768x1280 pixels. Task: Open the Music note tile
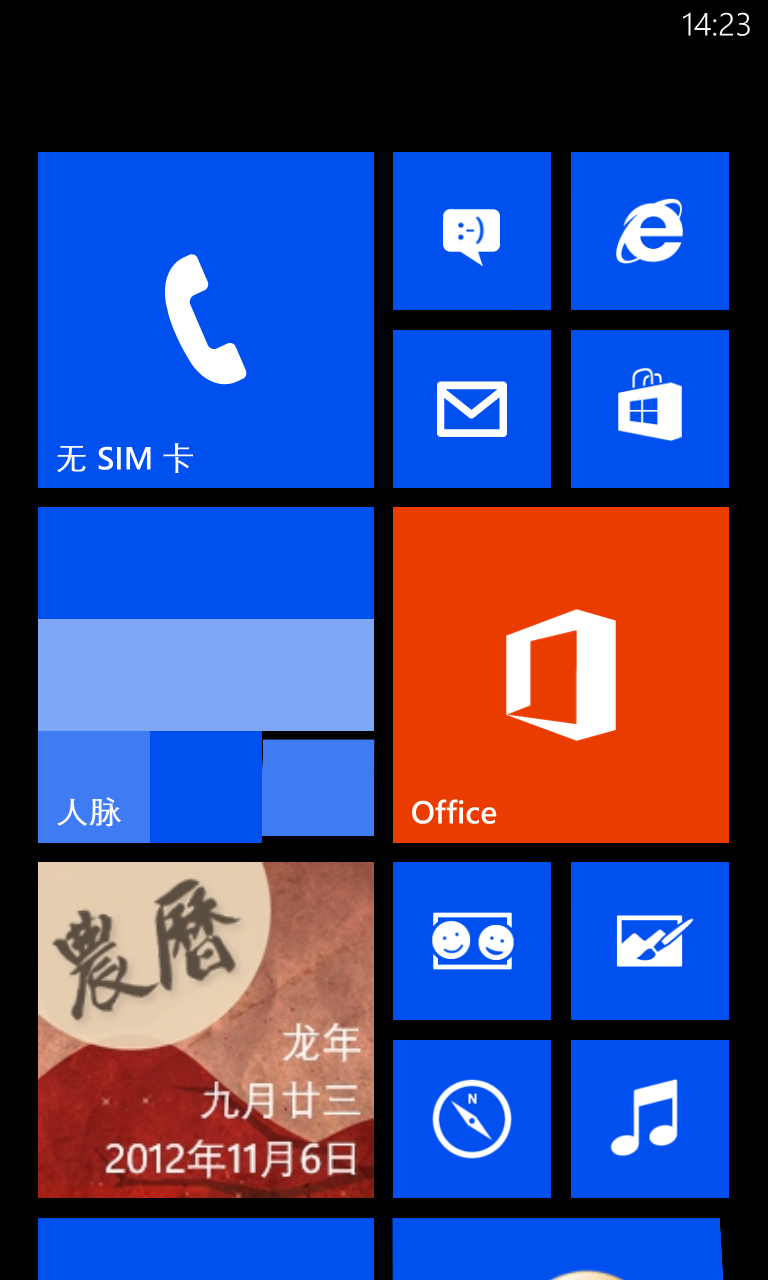[x=650, y=1119]
